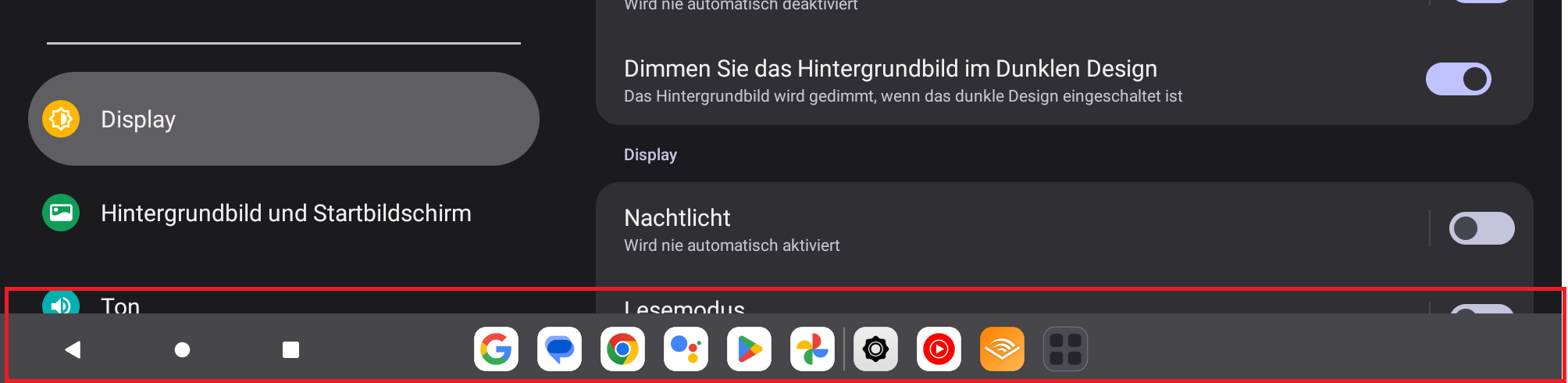This screenshot has width=1568, height=383.
Task: Tap the home button in the navigation bar
Action: click(x=182, y=349)
